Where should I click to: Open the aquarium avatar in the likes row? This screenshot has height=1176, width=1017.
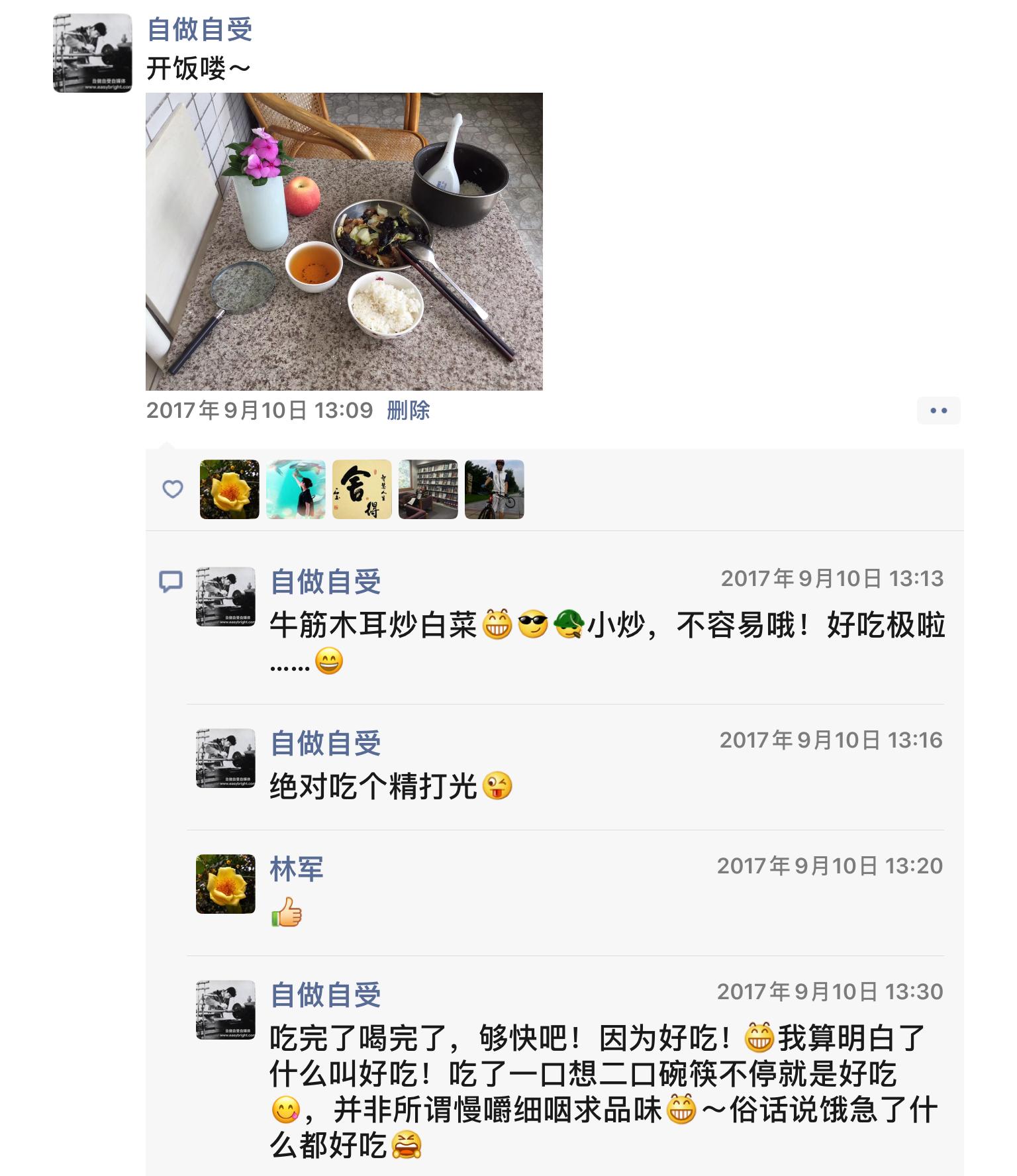coord(295,489)
